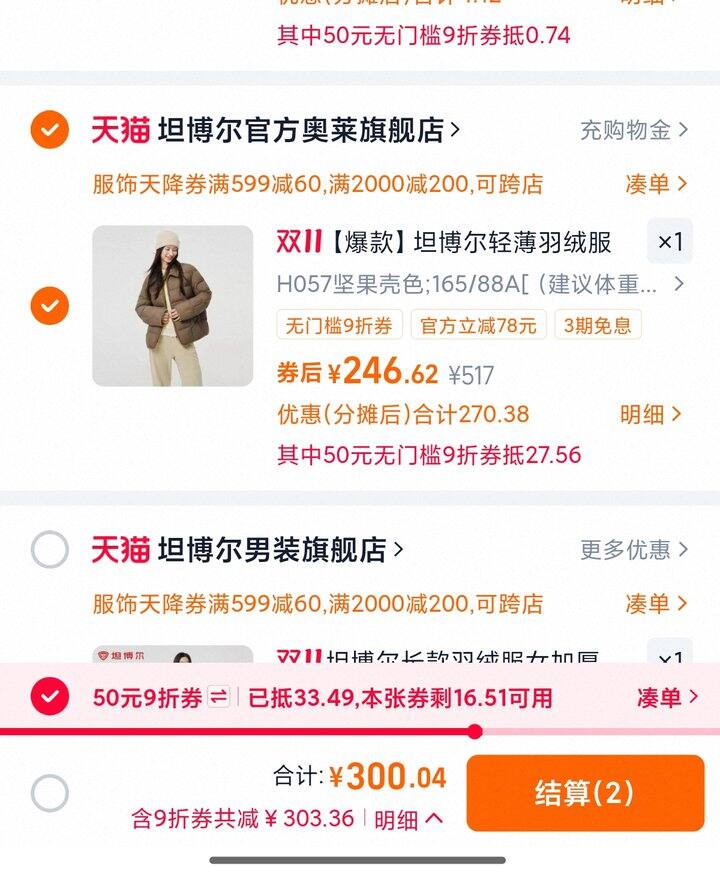Check out with 结算(2)
This screenshot has height=878, width=720.
585,793
